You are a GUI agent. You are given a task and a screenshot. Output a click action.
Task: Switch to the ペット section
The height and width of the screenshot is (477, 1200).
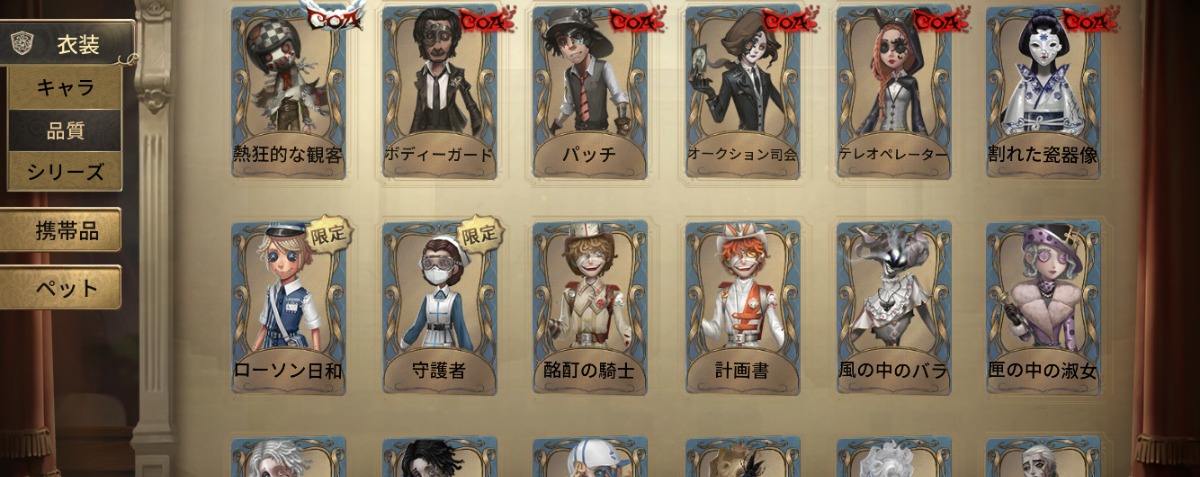pyautogui.click(x=61, y=288)
